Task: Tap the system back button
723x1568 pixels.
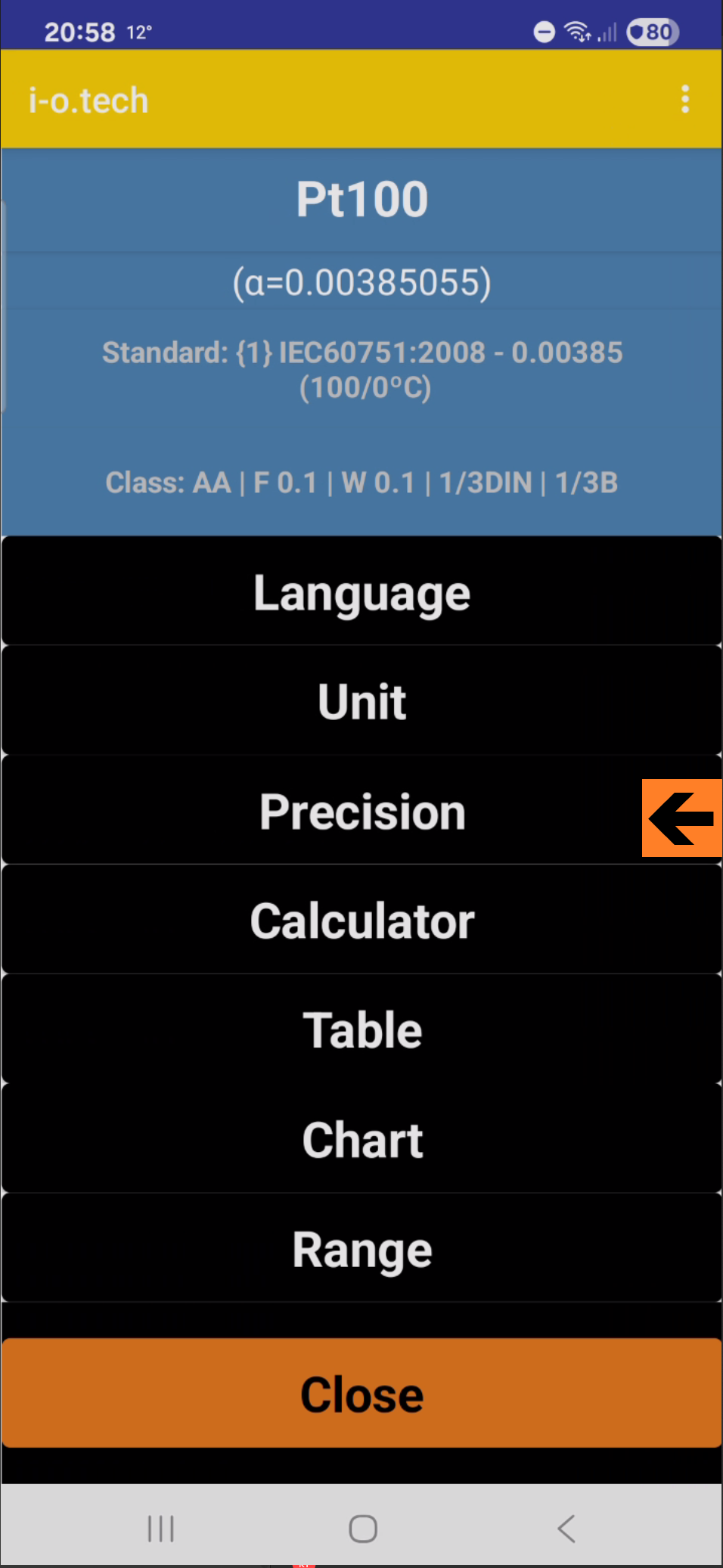Action: point(566,1528)
